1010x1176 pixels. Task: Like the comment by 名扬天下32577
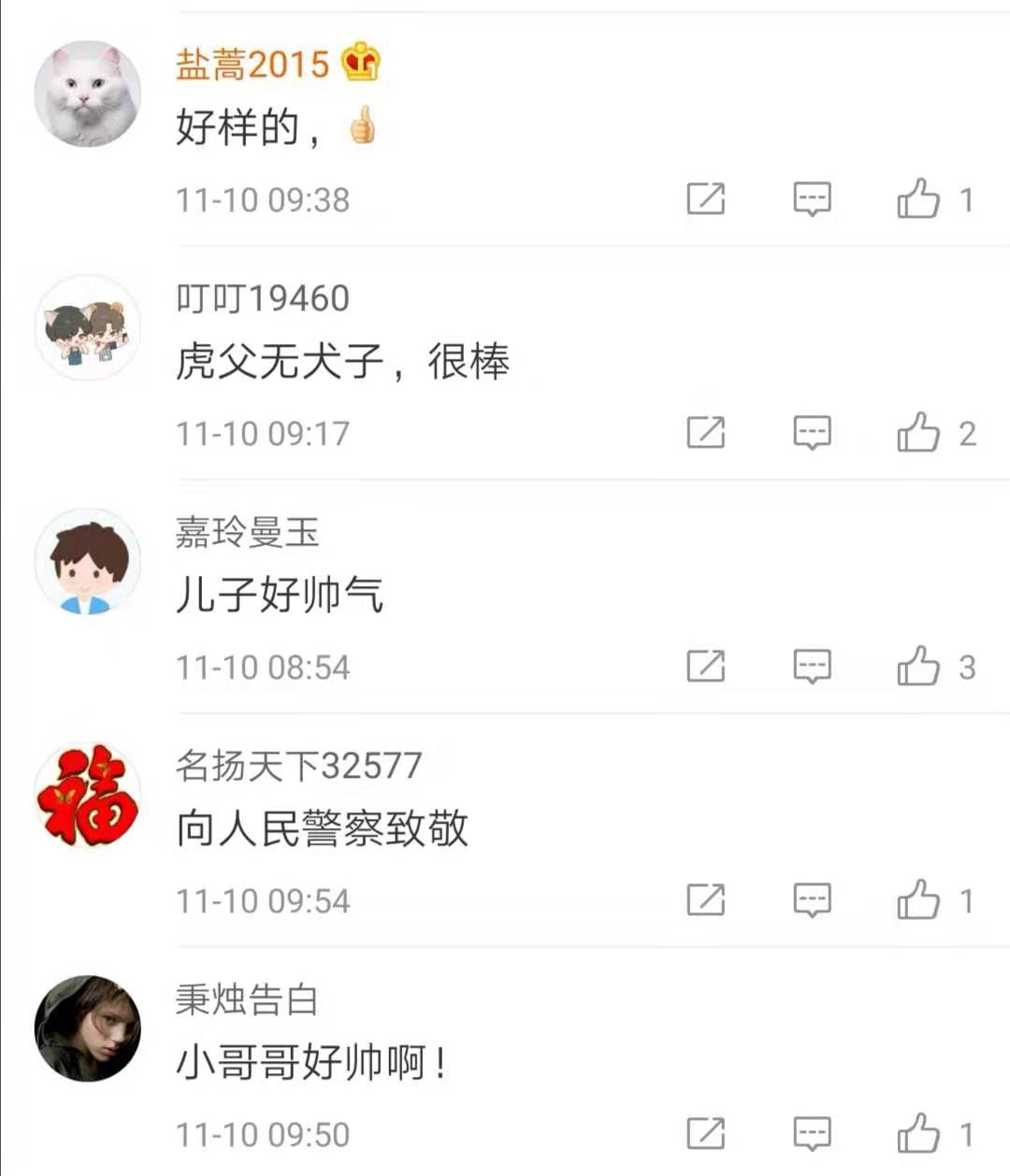917,899
